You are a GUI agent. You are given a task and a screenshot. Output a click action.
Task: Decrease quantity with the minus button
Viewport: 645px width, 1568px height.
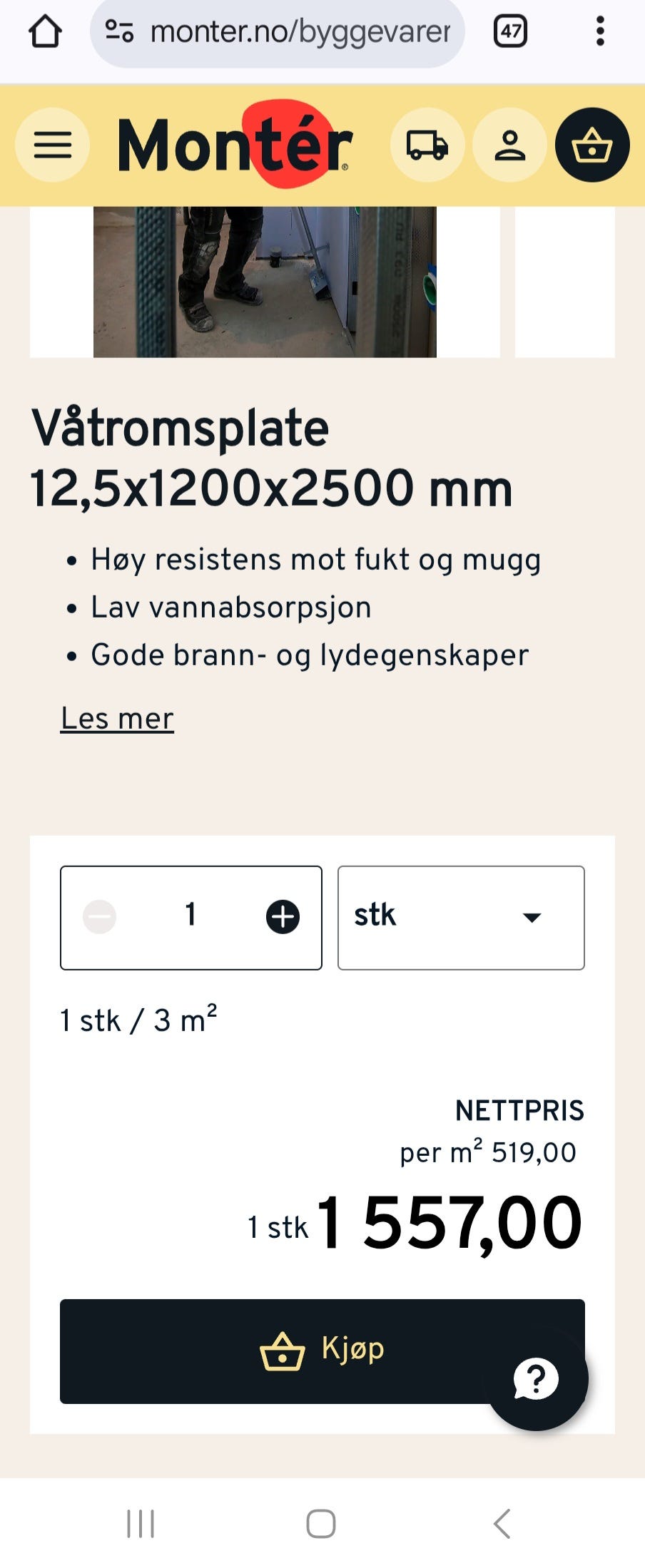pyautogui.click(x=100, y=917)
